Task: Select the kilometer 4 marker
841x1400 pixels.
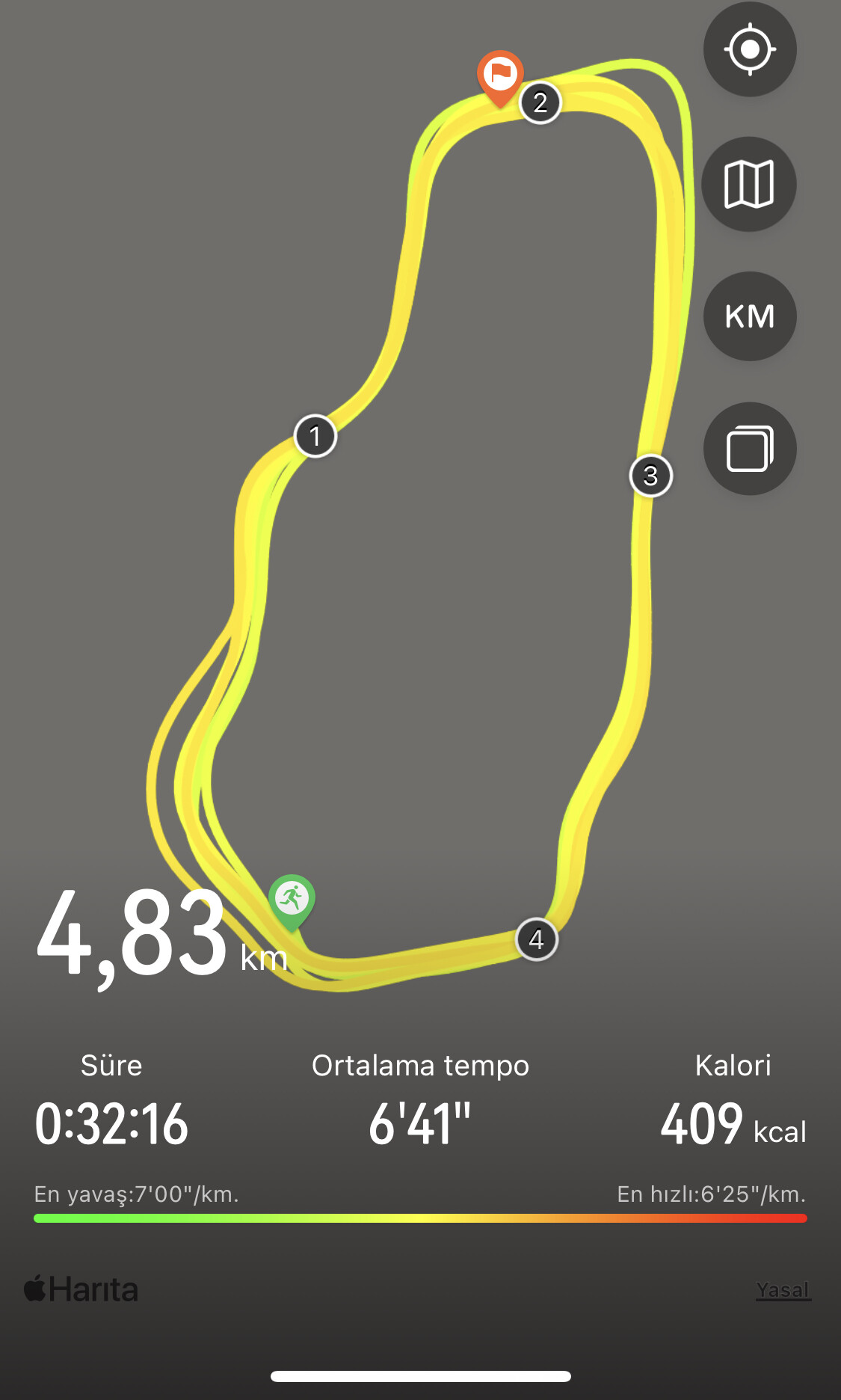Action: (537, 939)
